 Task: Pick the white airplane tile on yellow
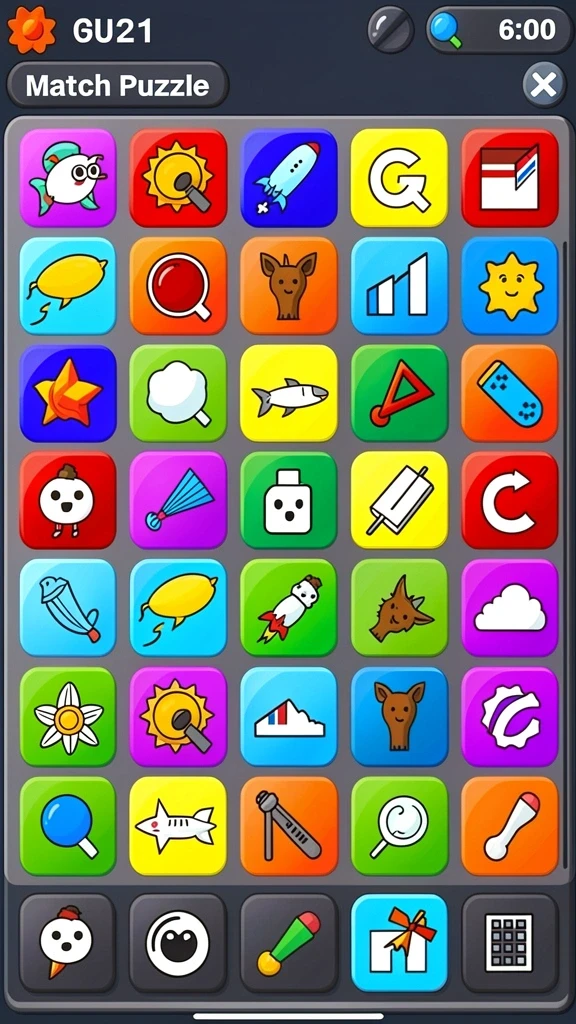[178, 826]
